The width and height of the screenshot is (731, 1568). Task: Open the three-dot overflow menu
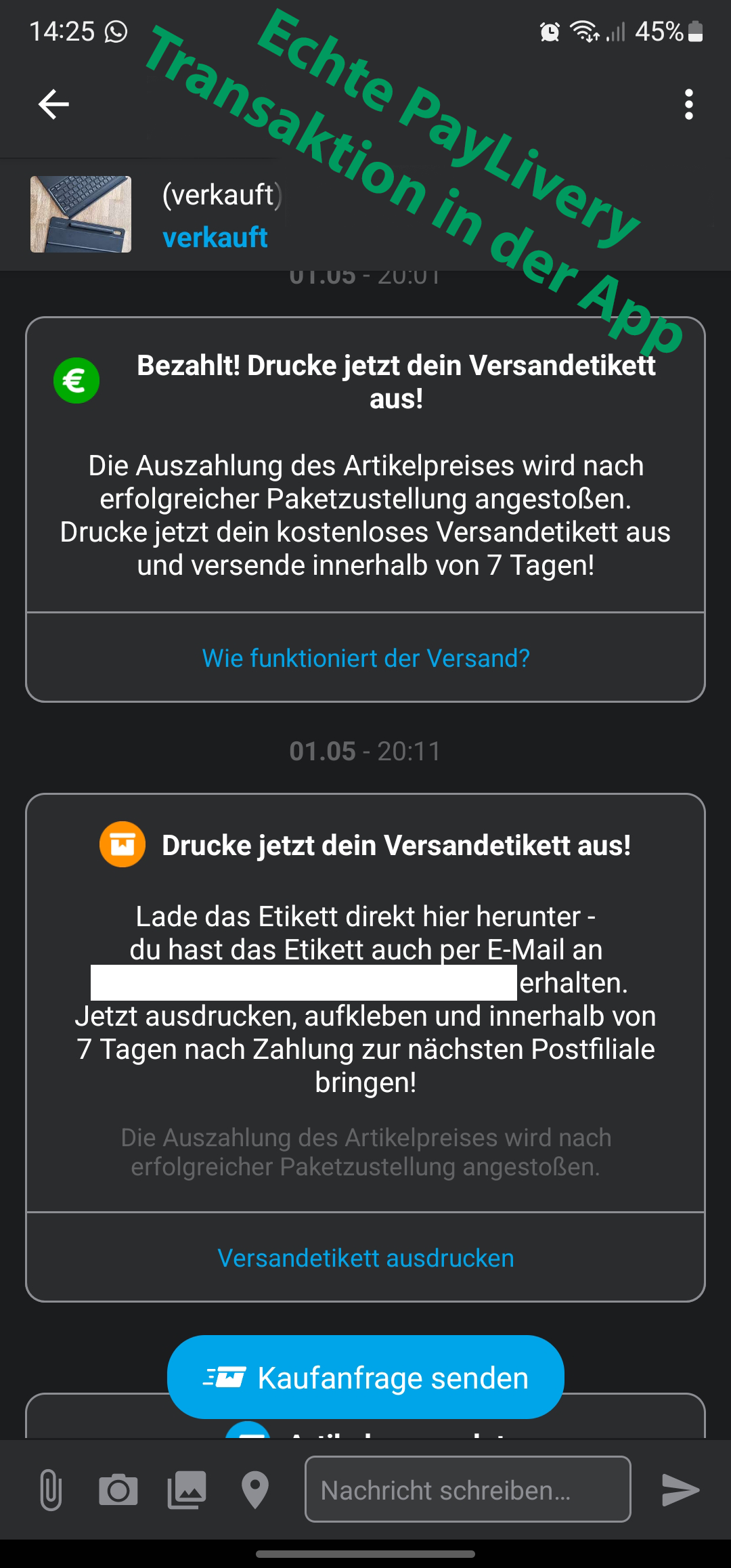(689, 103)
